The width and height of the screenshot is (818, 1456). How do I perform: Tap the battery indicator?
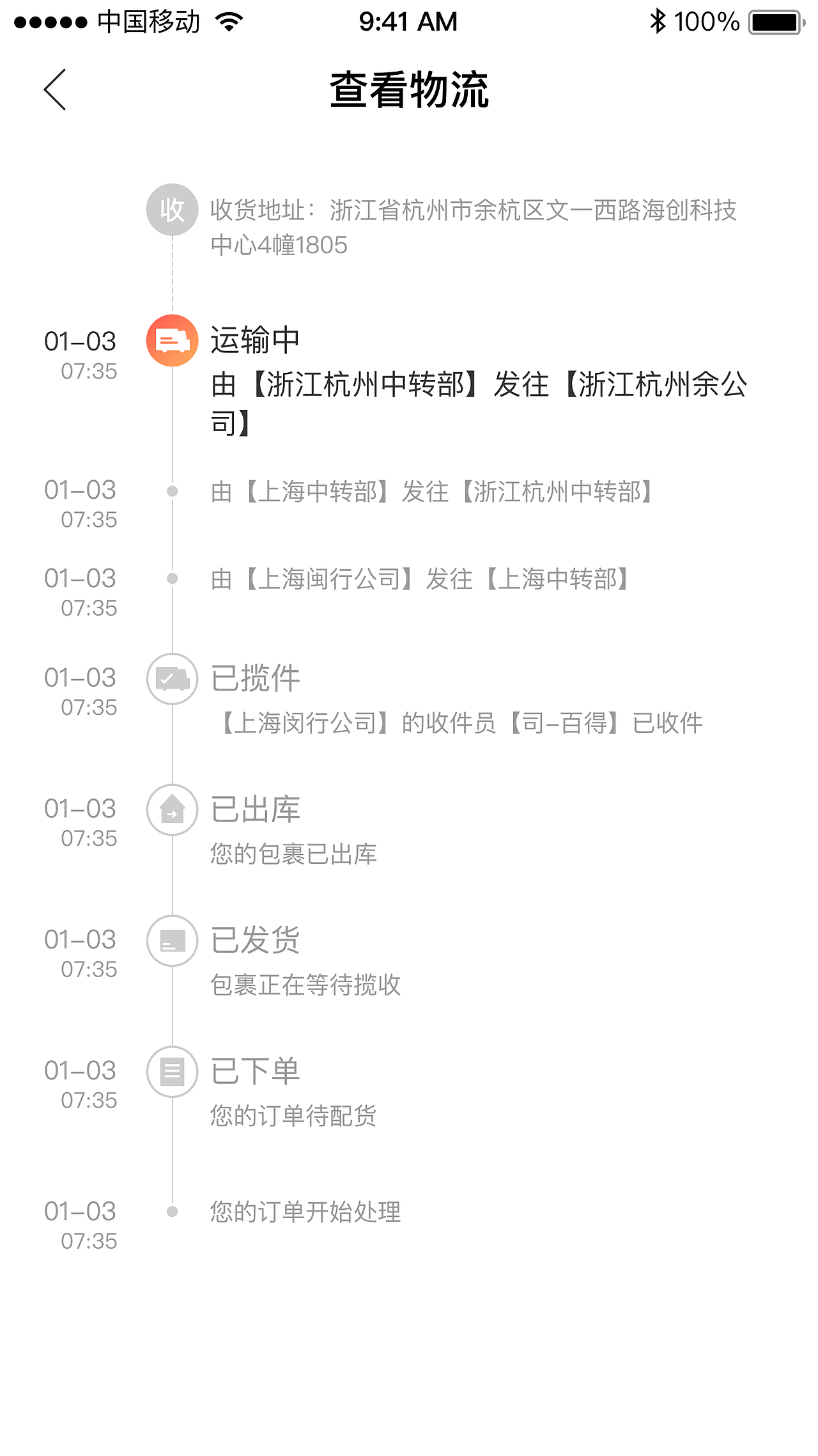tap(775, 21)
